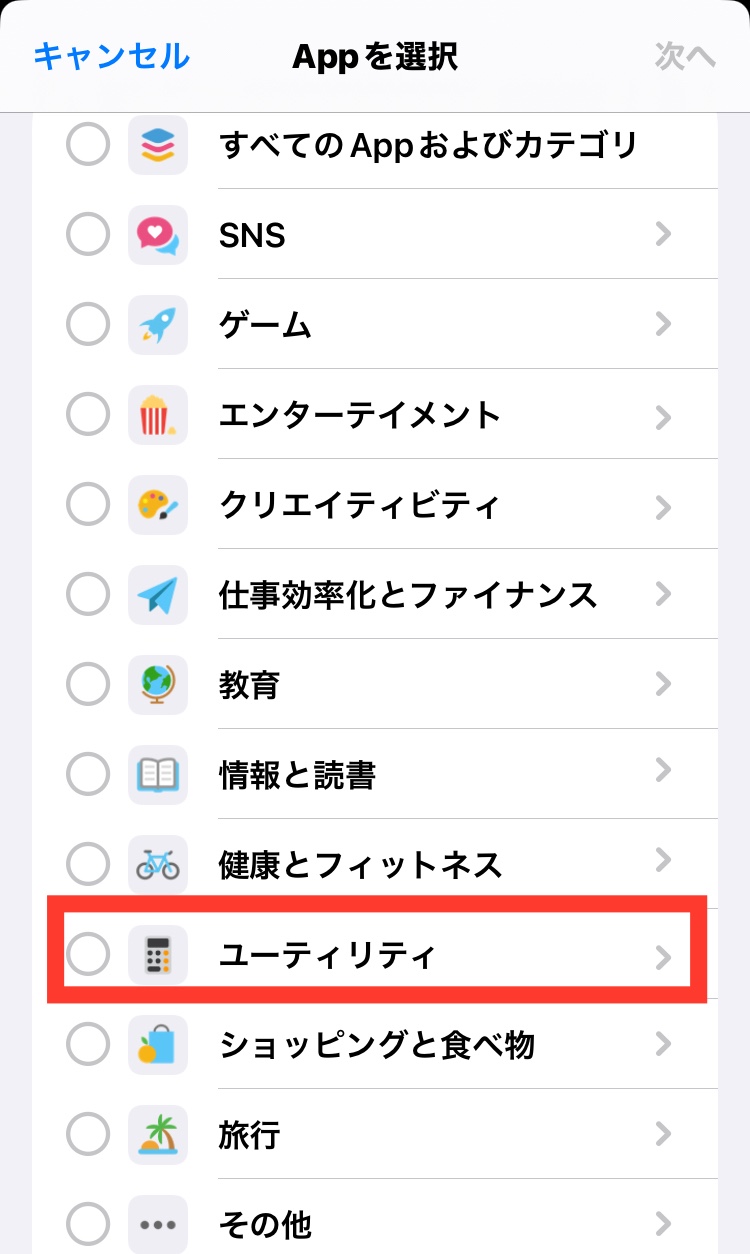
Task: Select the ゲーム category circle
Action: (88, 326)
